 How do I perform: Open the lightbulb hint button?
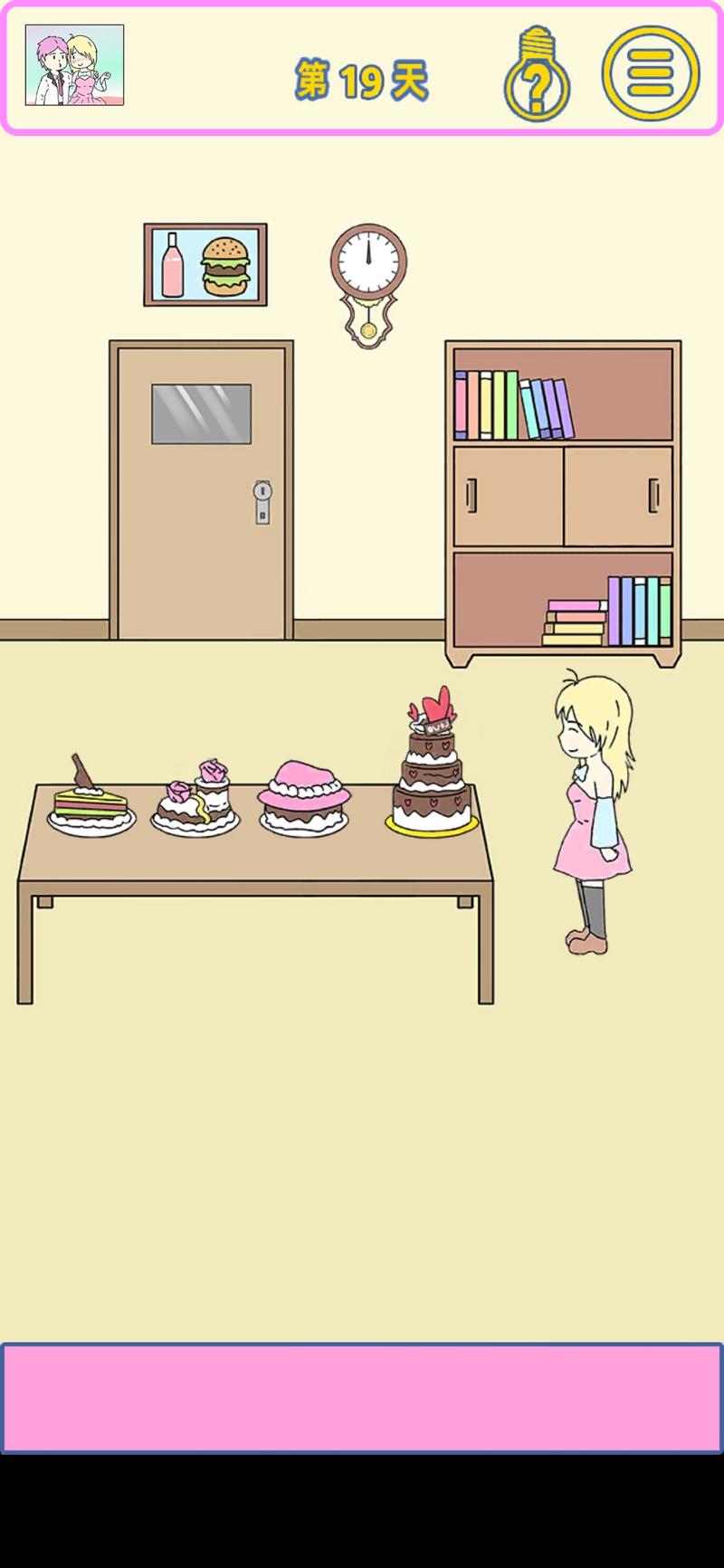point(537,75)
